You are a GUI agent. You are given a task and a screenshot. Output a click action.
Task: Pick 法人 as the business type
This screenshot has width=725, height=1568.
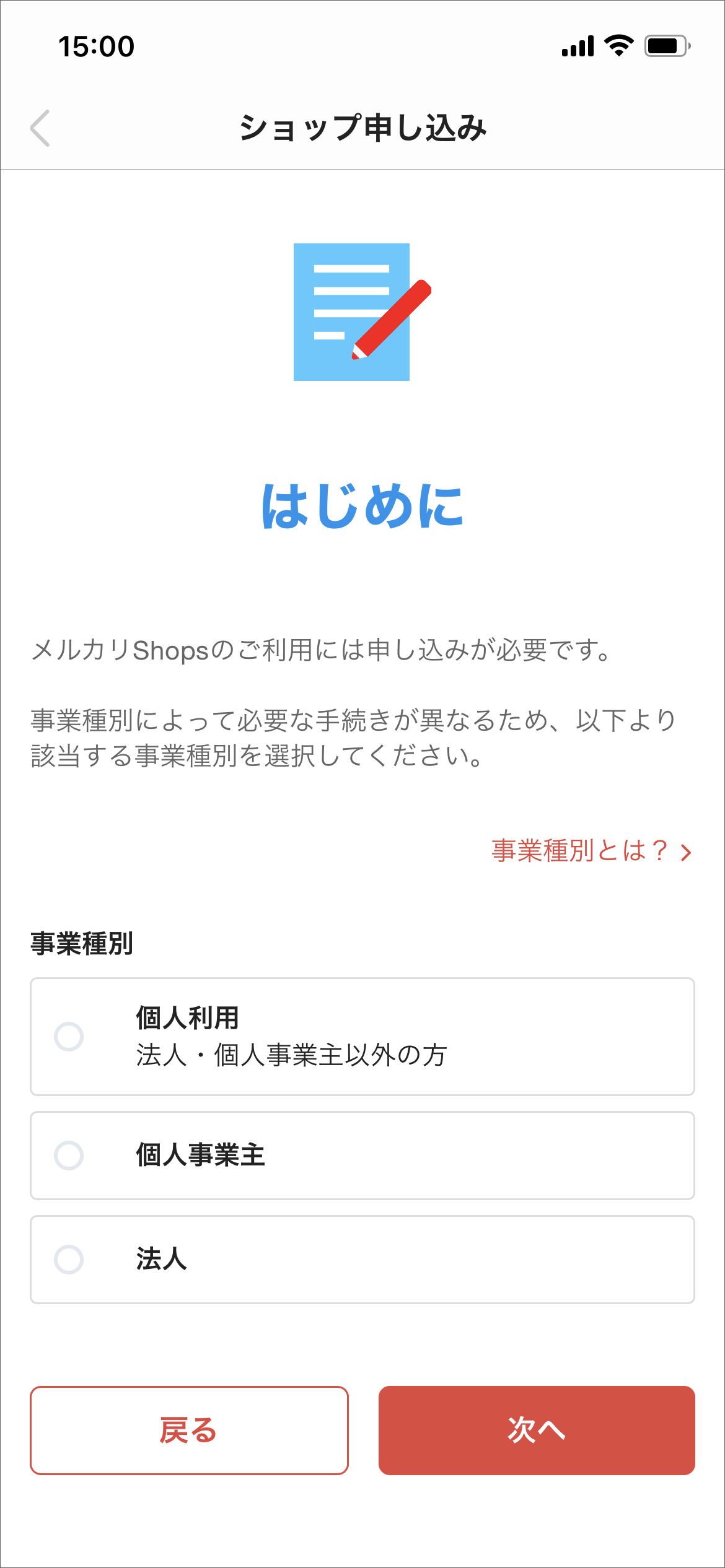click(69, 1260)
